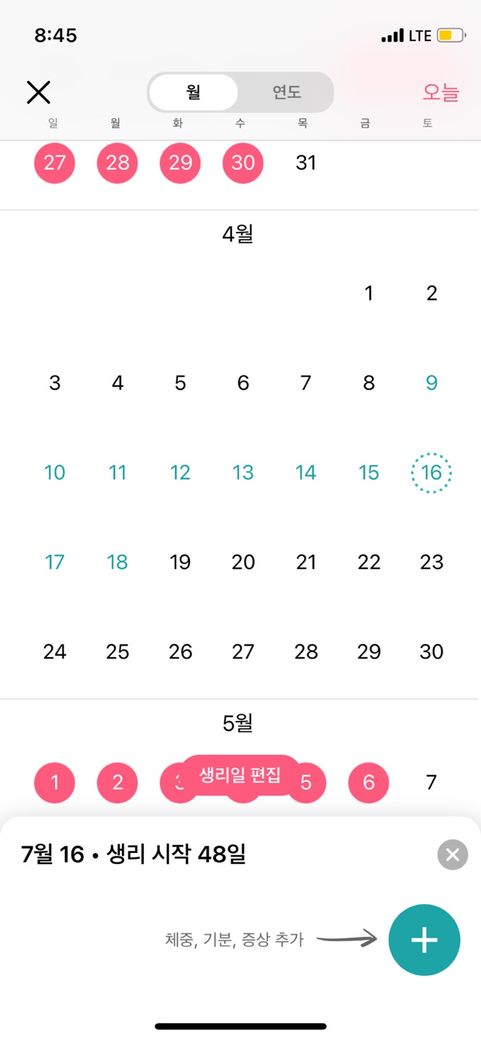Select April 9 on the calendar
This screenshot has width=481, height=1040.
pos(431,383)
